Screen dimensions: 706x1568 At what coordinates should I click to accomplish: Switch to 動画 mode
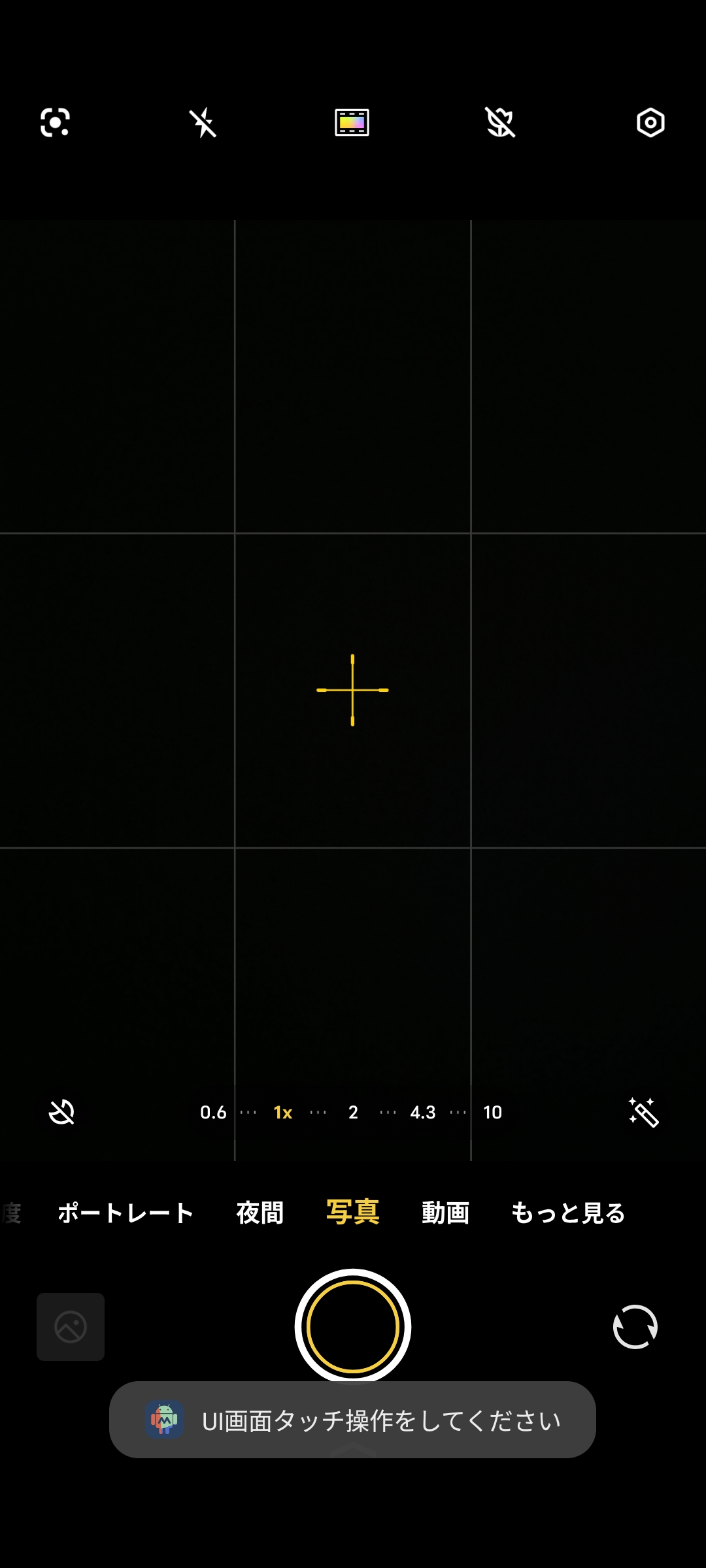point(446,1213)
